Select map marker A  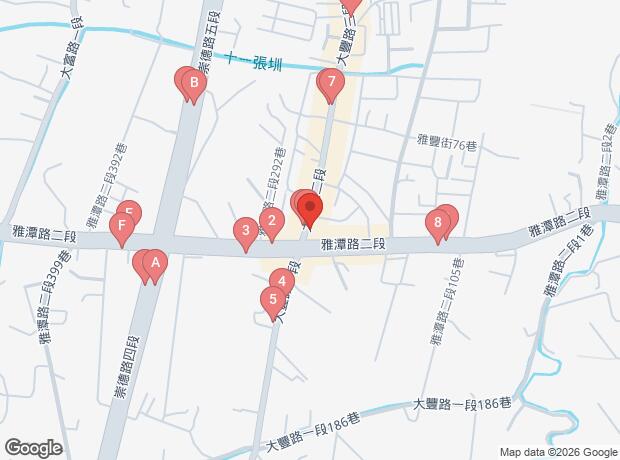155,263
